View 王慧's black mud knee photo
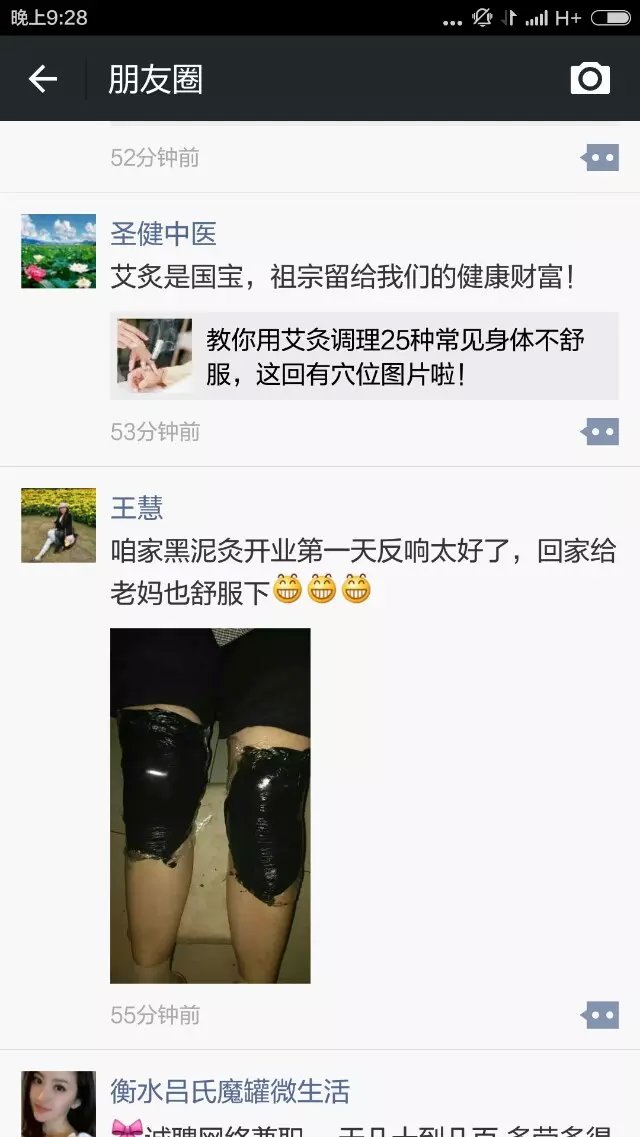Screen dimensions: 640x1137 (x=210, y=805)
